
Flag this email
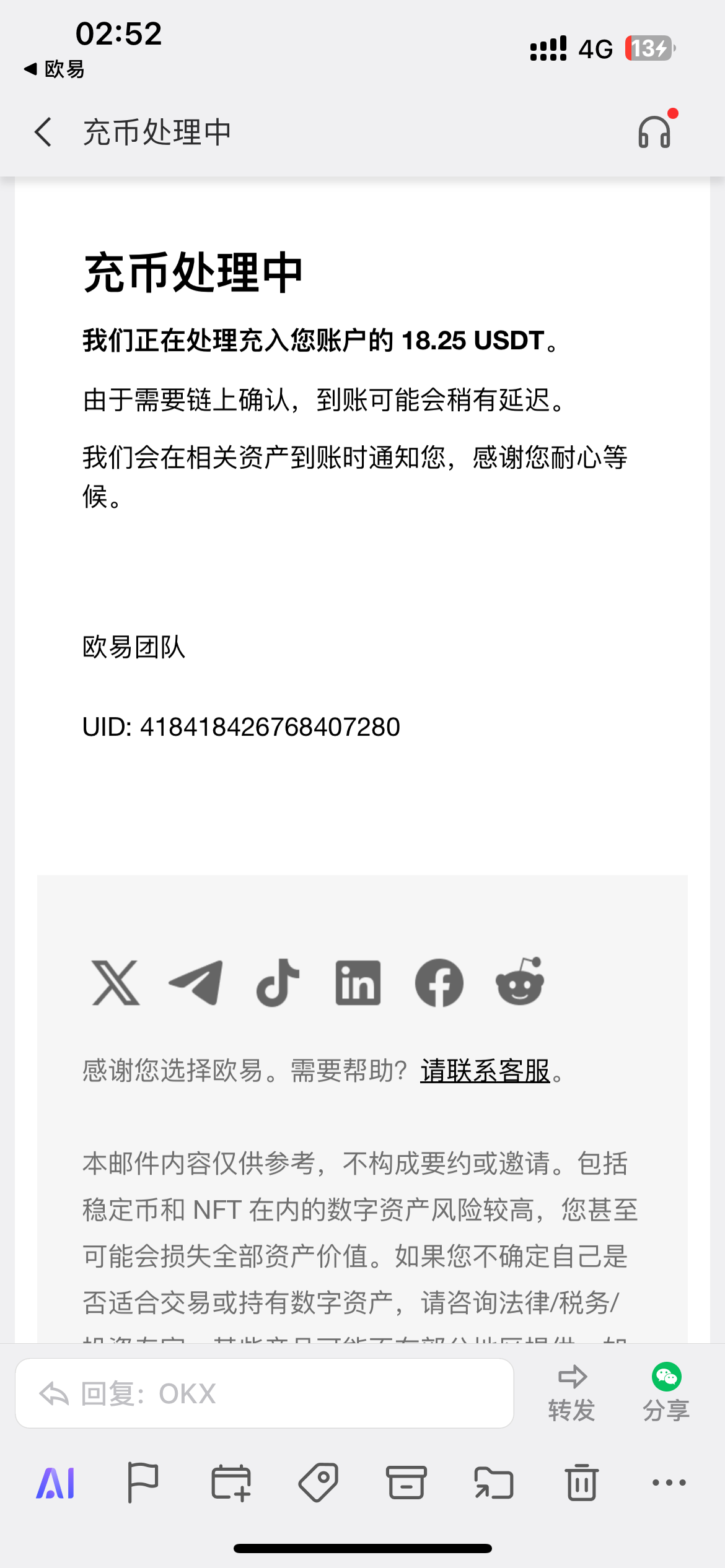click(143, 1483)
